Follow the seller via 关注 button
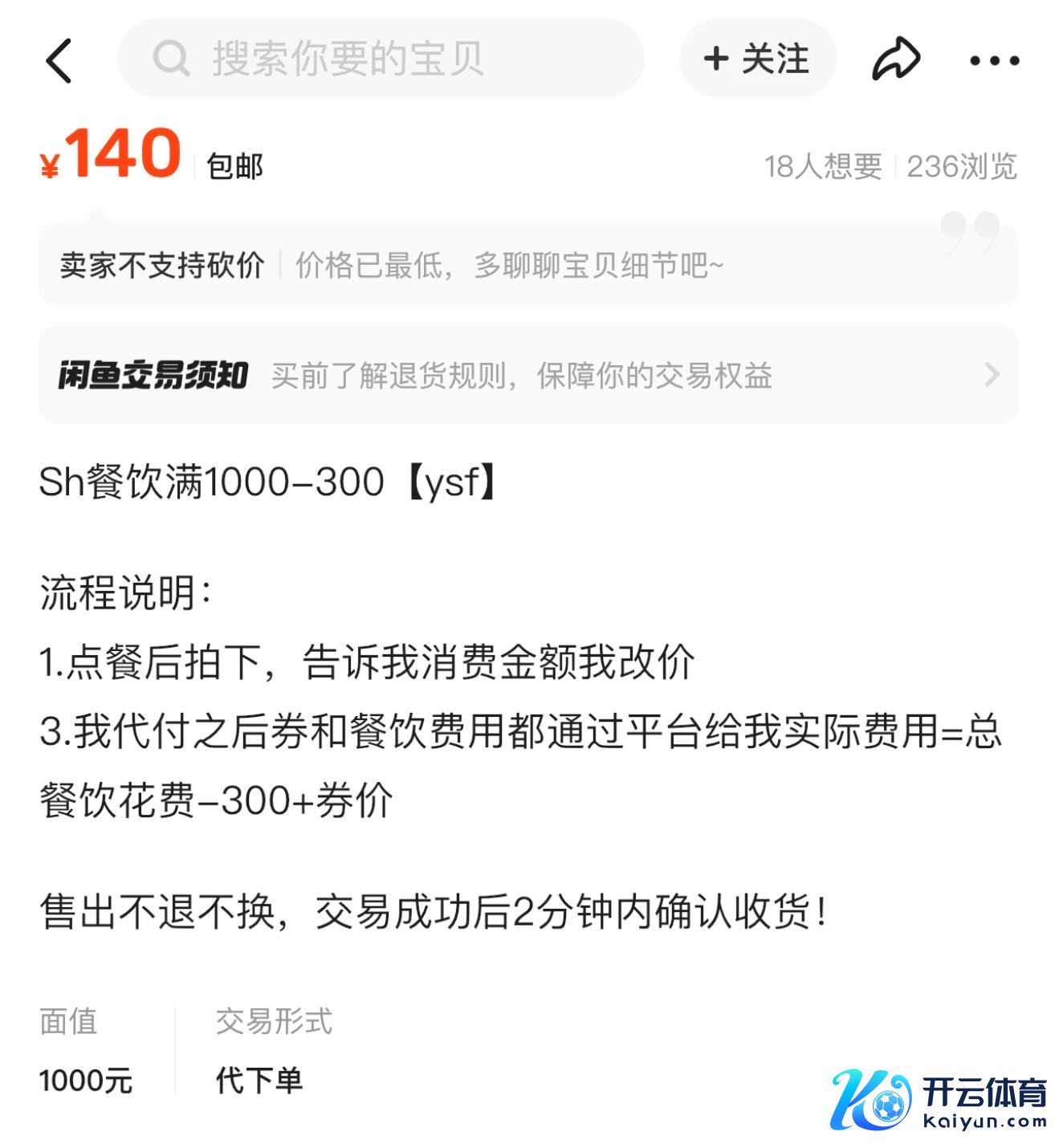 click(757, 59)
